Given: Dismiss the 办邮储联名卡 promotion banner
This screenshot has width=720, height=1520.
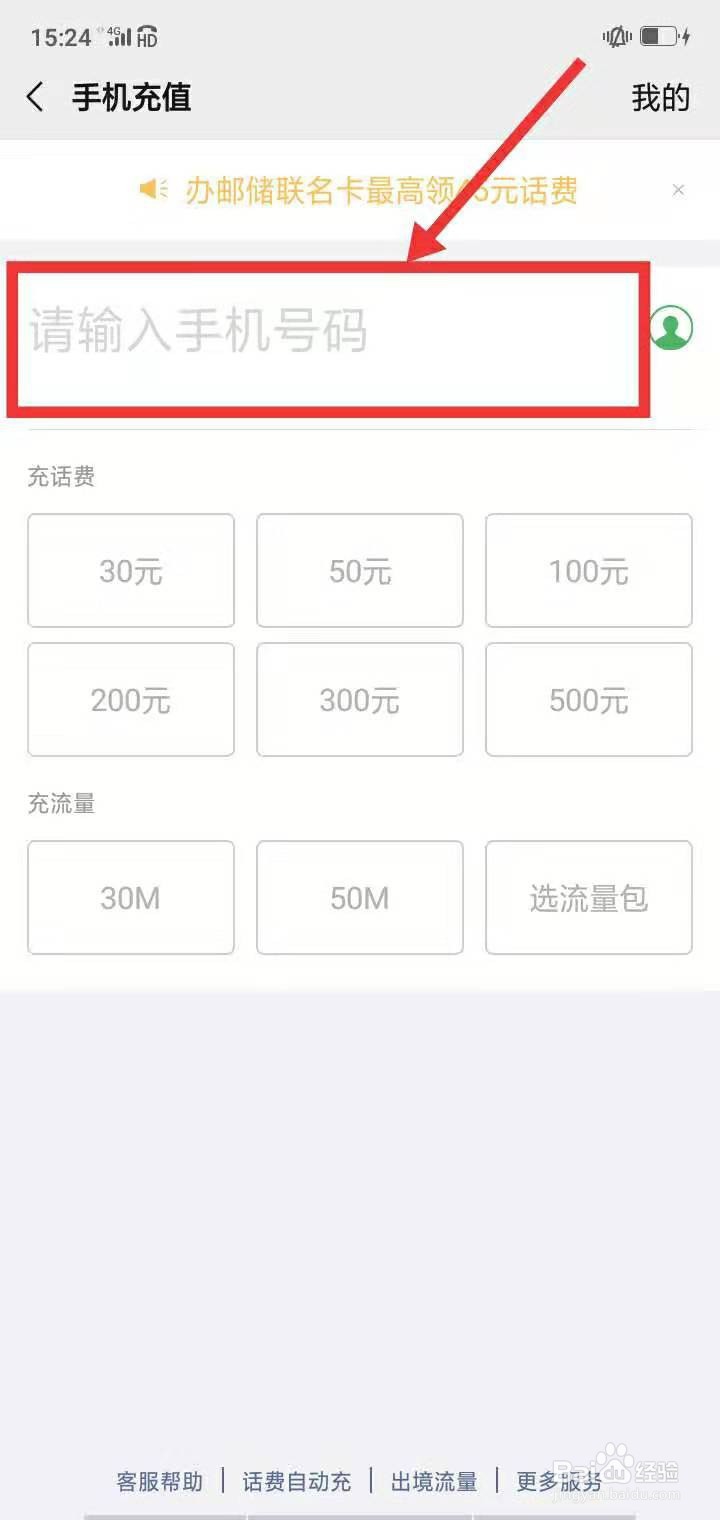Looking at the screenshot, I should [x=678, y=189].
